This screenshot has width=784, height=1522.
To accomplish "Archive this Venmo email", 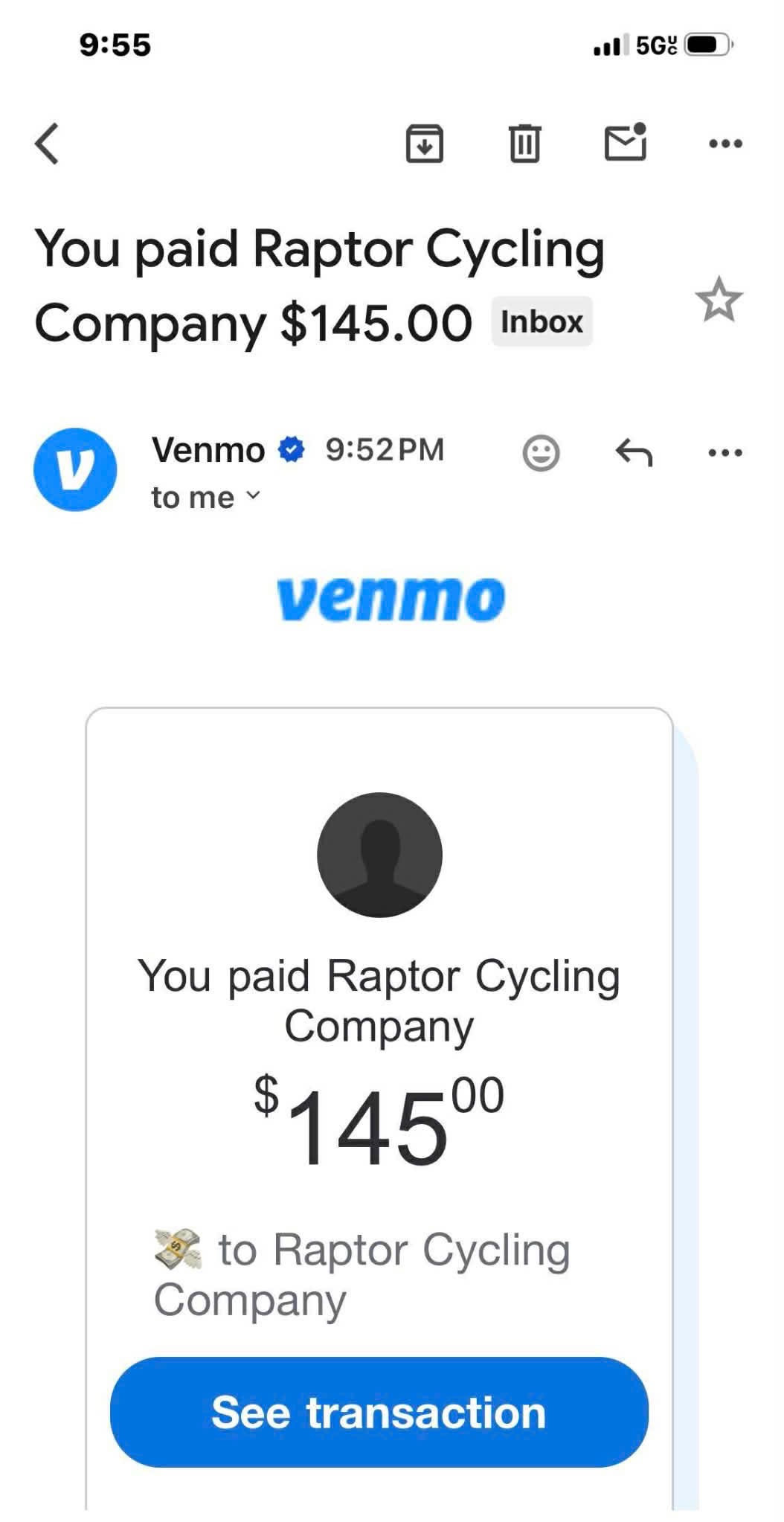I will tap(425, 143).
